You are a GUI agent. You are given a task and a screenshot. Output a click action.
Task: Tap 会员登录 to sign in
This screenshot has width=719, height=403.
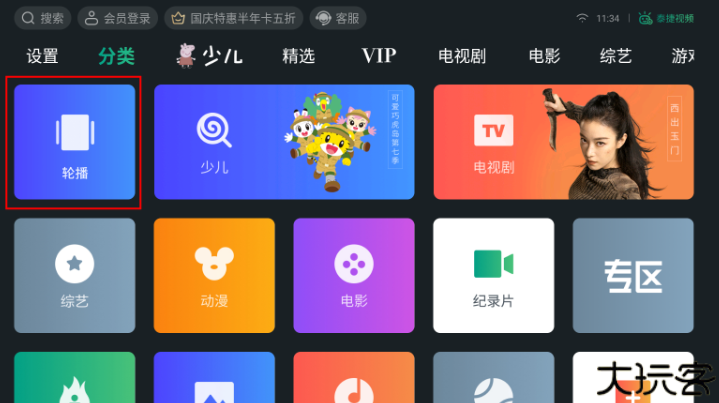pyautogui.click(x=115, y=18)
